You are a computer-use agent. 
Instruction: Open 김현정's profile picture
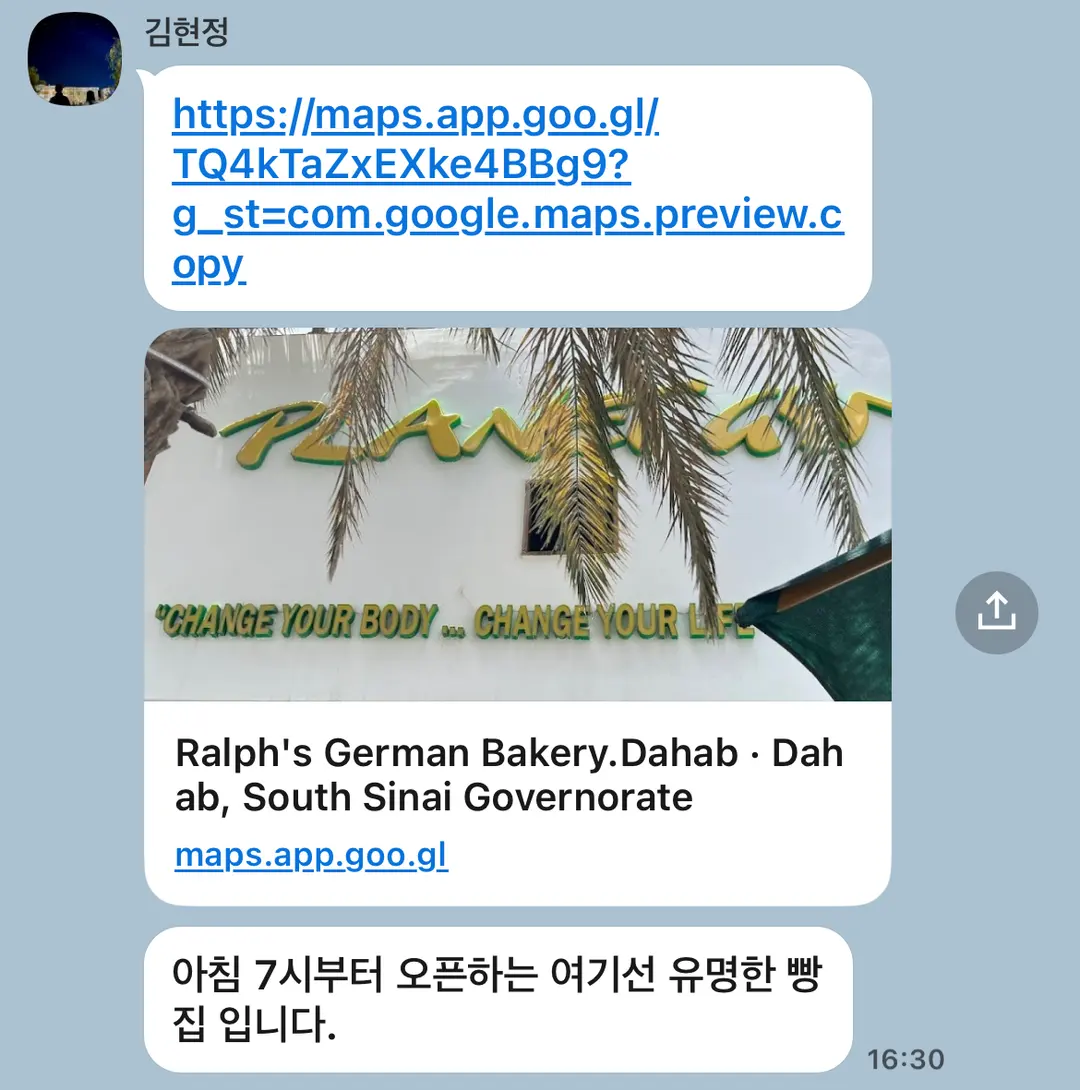tap(74, 59)
